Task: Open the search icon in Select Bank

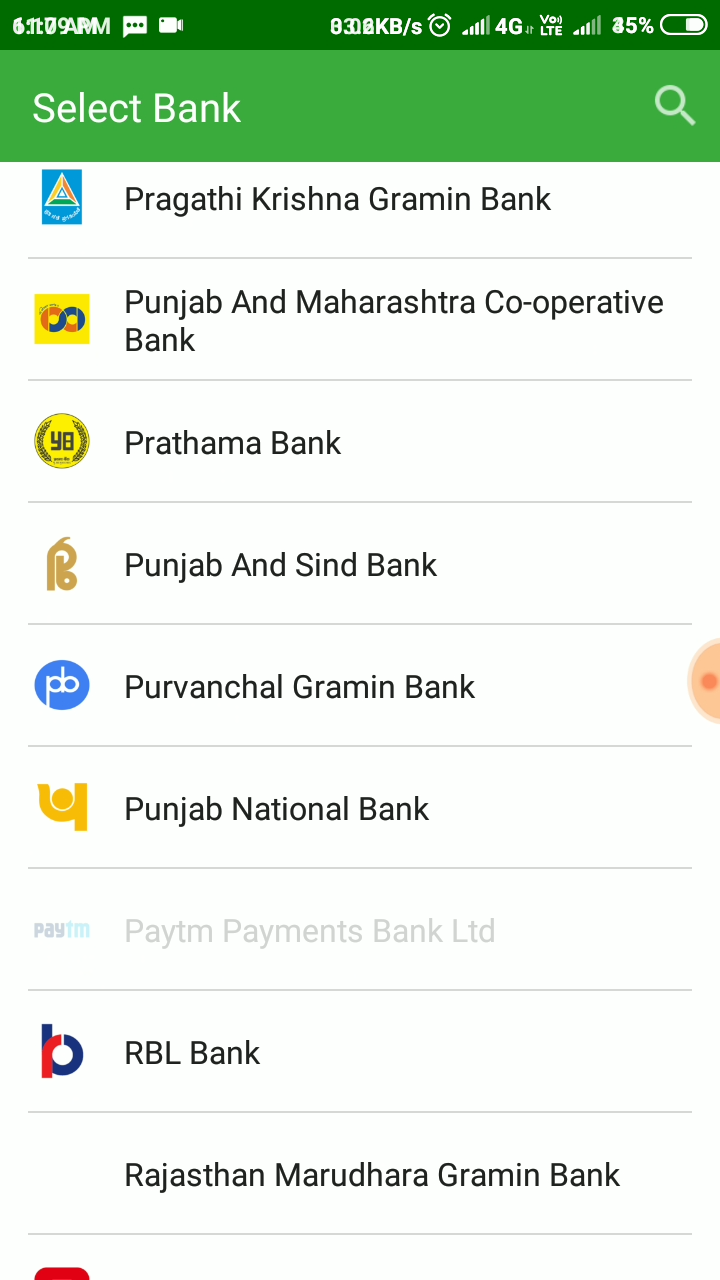Action: pos(674,106)
